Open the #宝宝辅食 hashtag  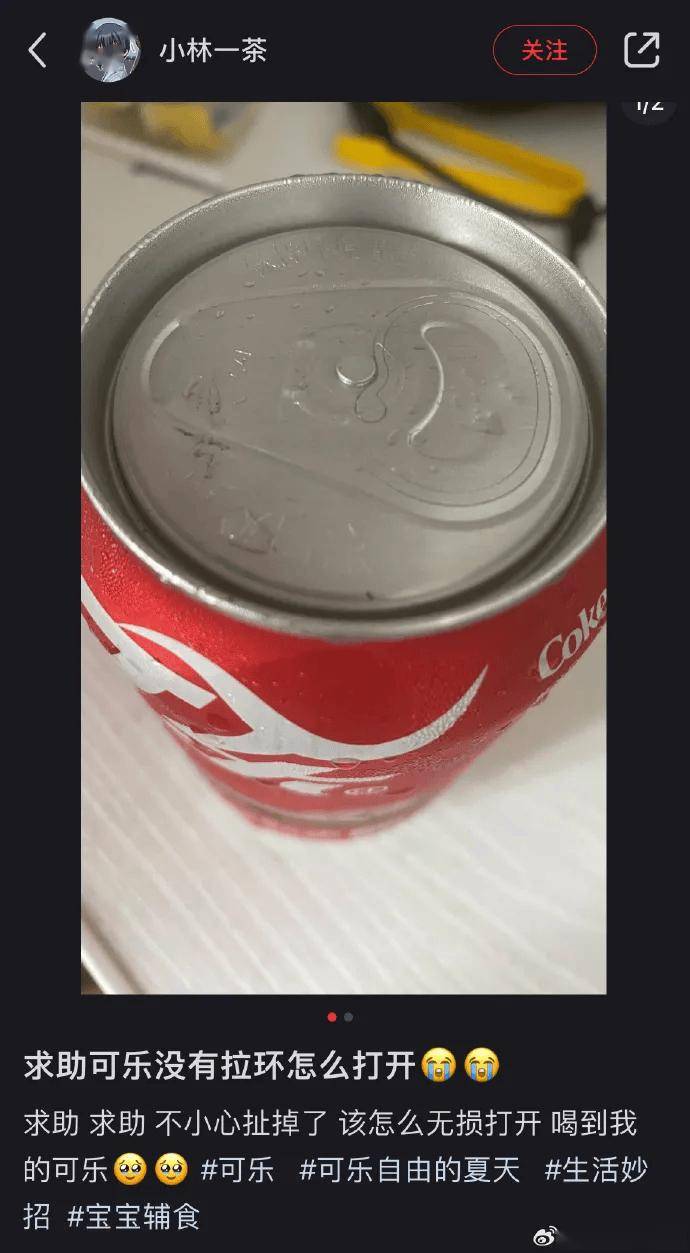(x=134, y=1216)
